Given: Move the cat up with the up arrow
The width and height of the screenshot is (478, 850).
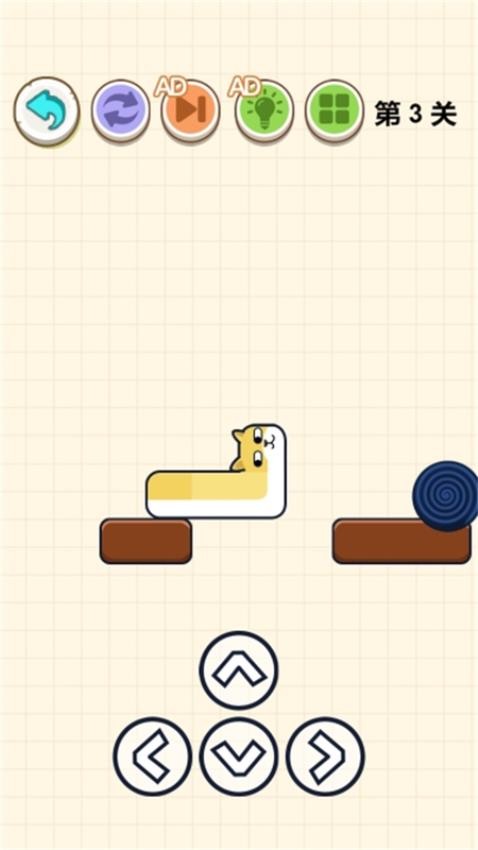Looking at the screenshot, I should pyautogui.click(x=238, y=671).
